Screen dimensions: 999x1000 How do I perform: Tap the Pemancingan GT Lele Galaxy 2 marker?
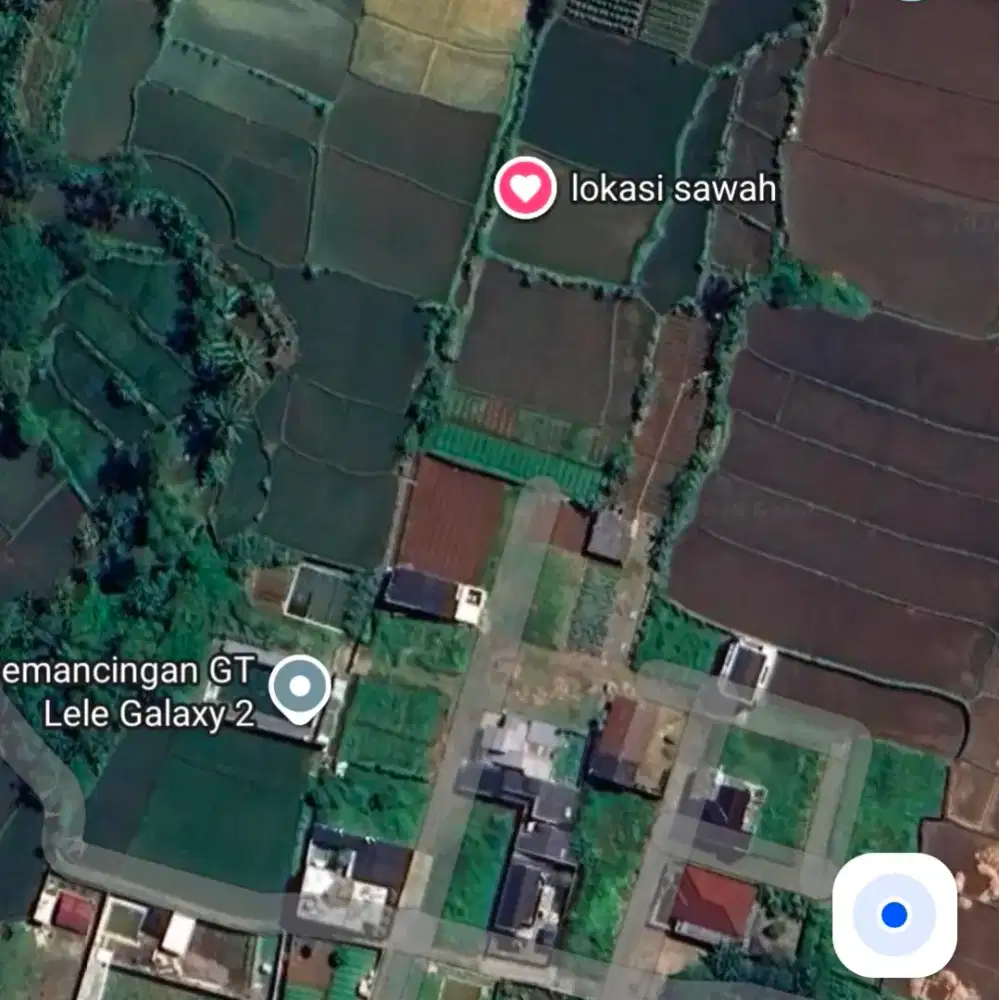pyautogui.click(x=297, y=685)
